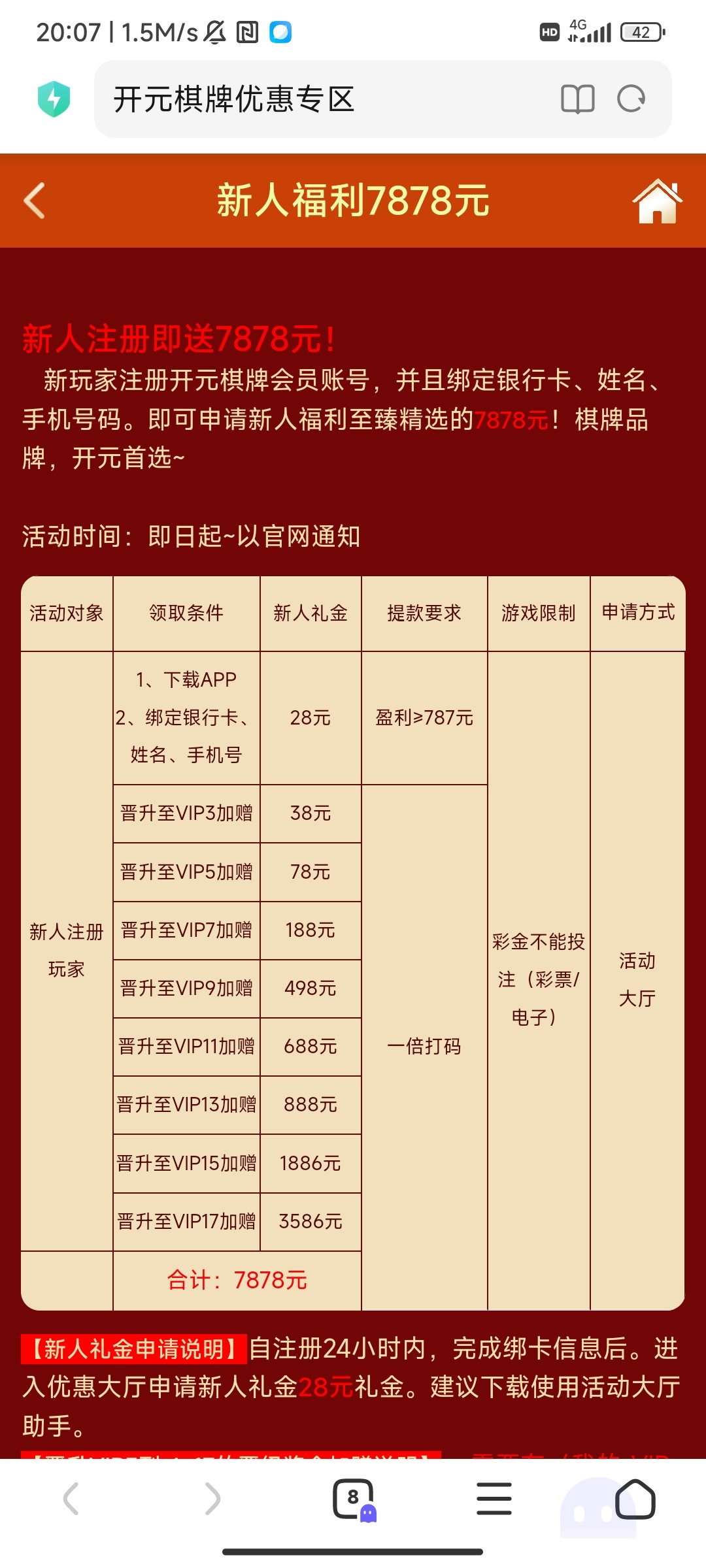Navigate browser forward
Image resolution: width=706 pixels, height=1568 pixels.
click(212, 1498)
